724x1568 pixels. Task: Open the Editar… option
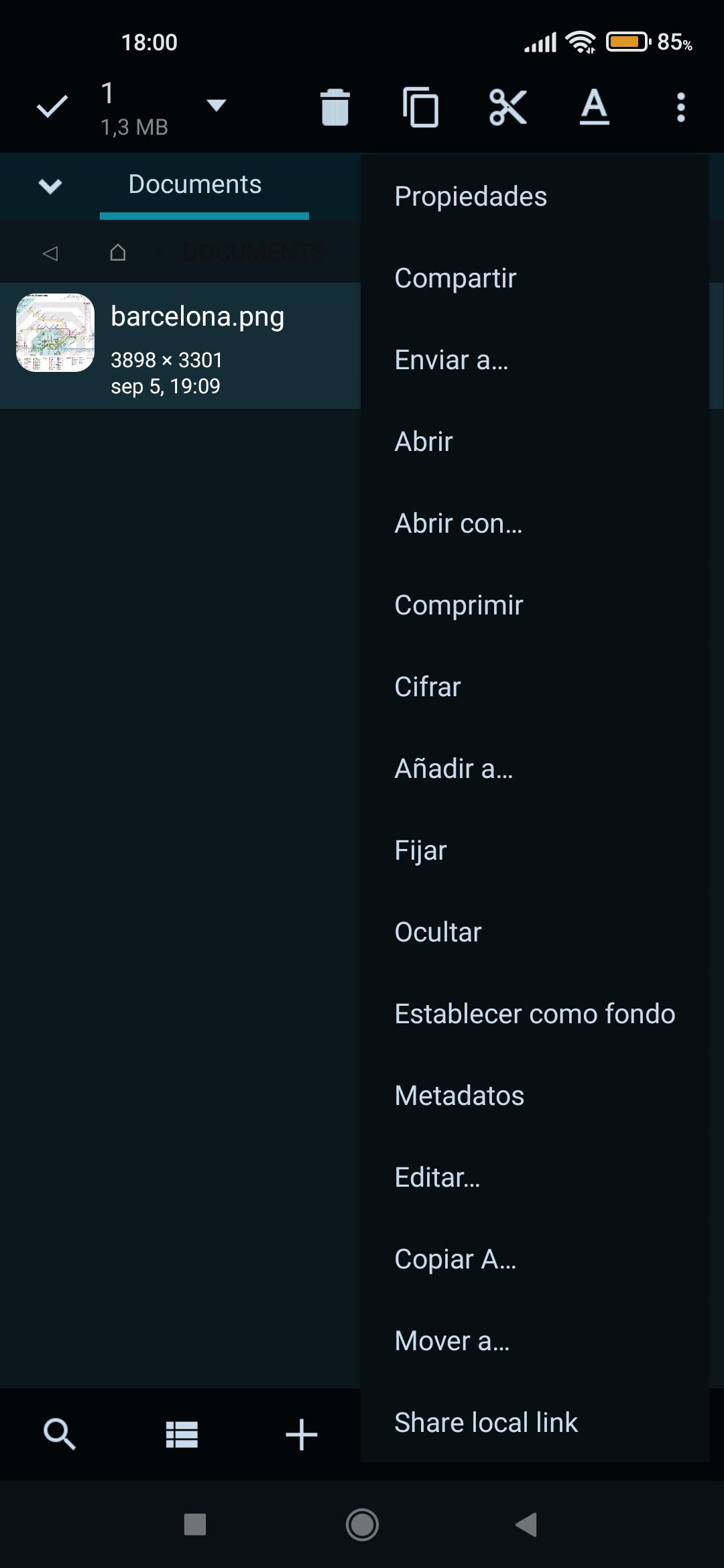[x=437, y=1177]
